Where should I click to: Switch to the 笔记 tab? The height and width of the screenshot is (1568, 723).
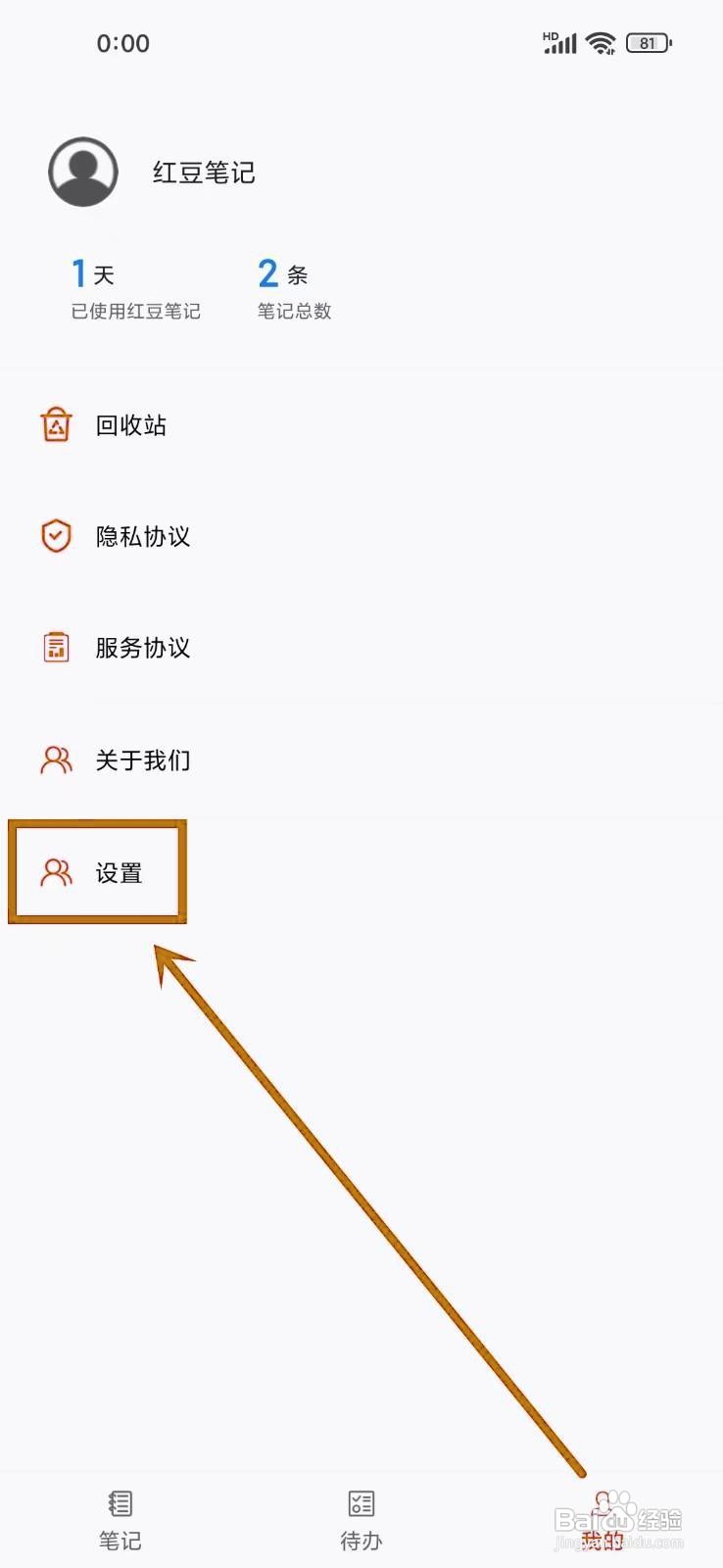pyautogui.click(x=120, y=1517)
